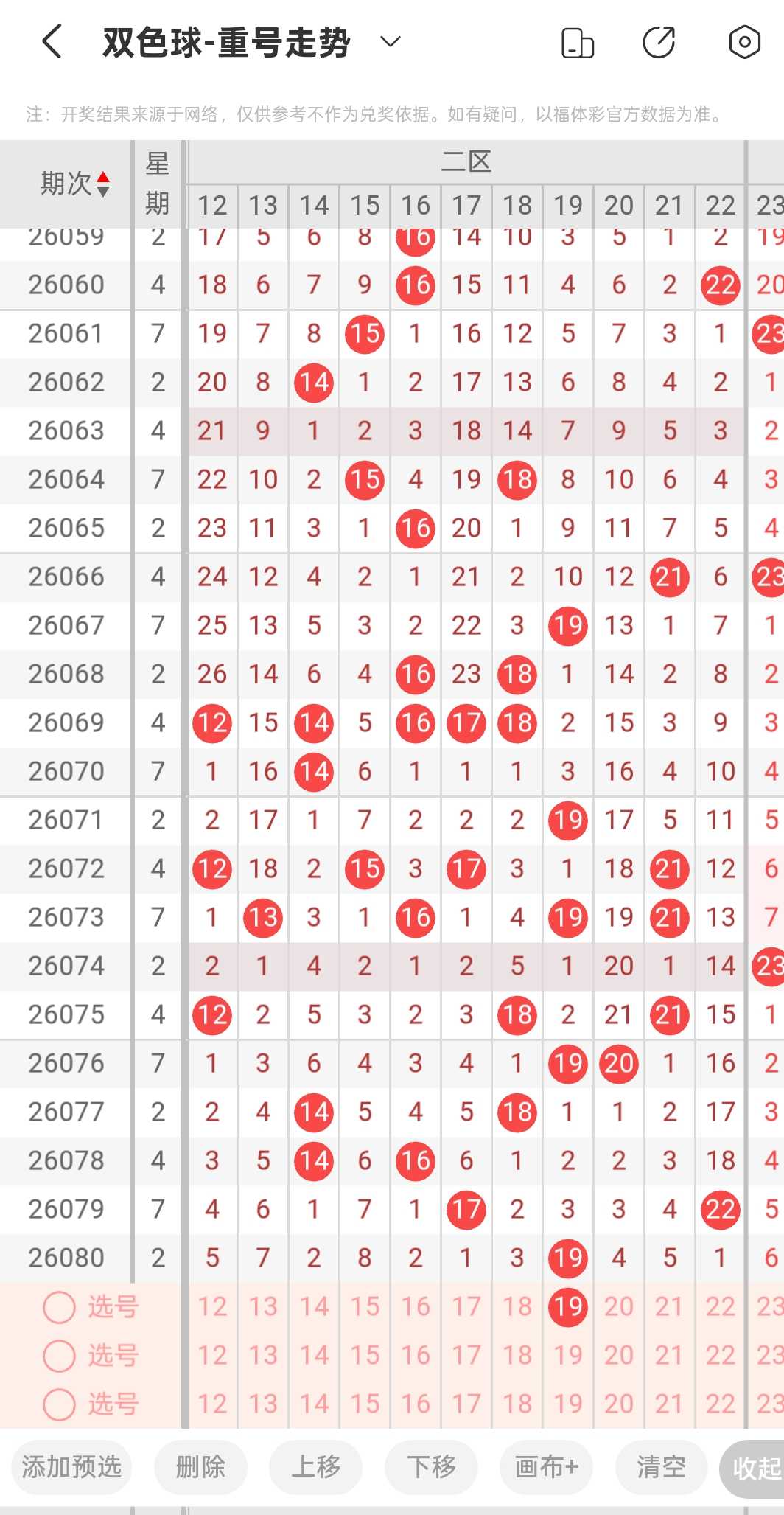Move selection up with 上移

click(316, 1467)
